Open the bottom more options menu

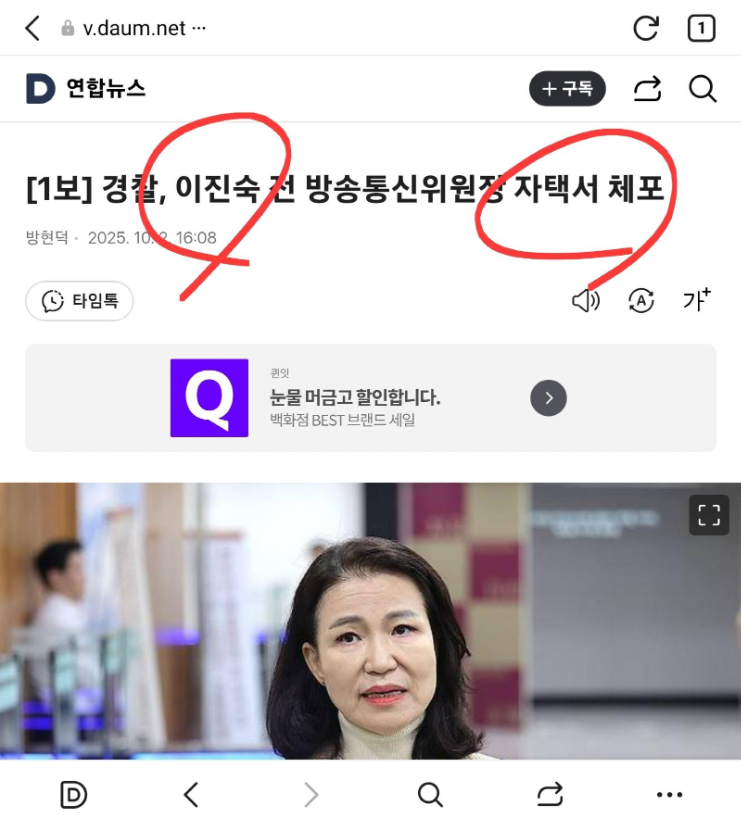668,795
